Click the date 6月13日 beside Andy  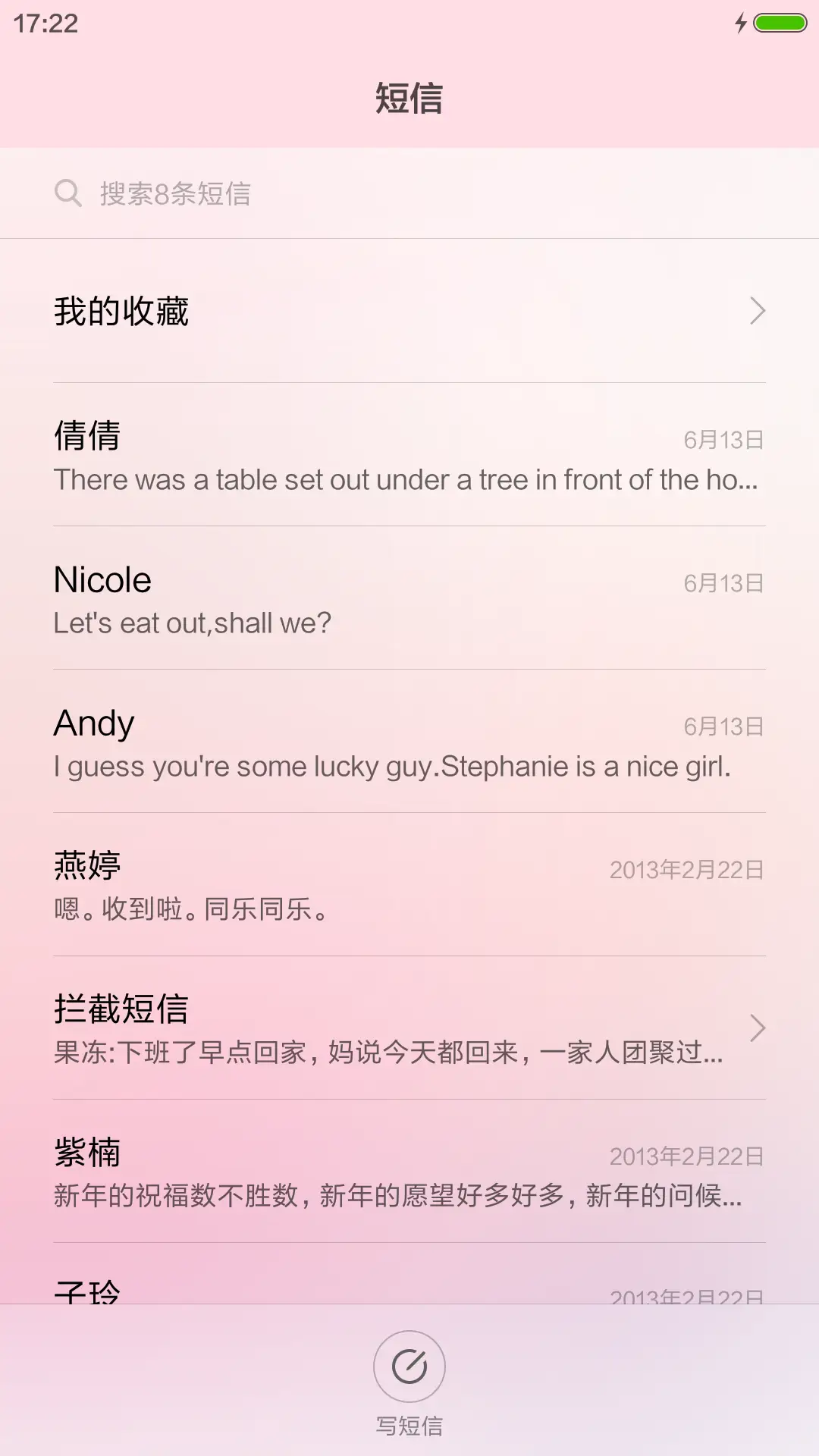click(x=724, y=726)
